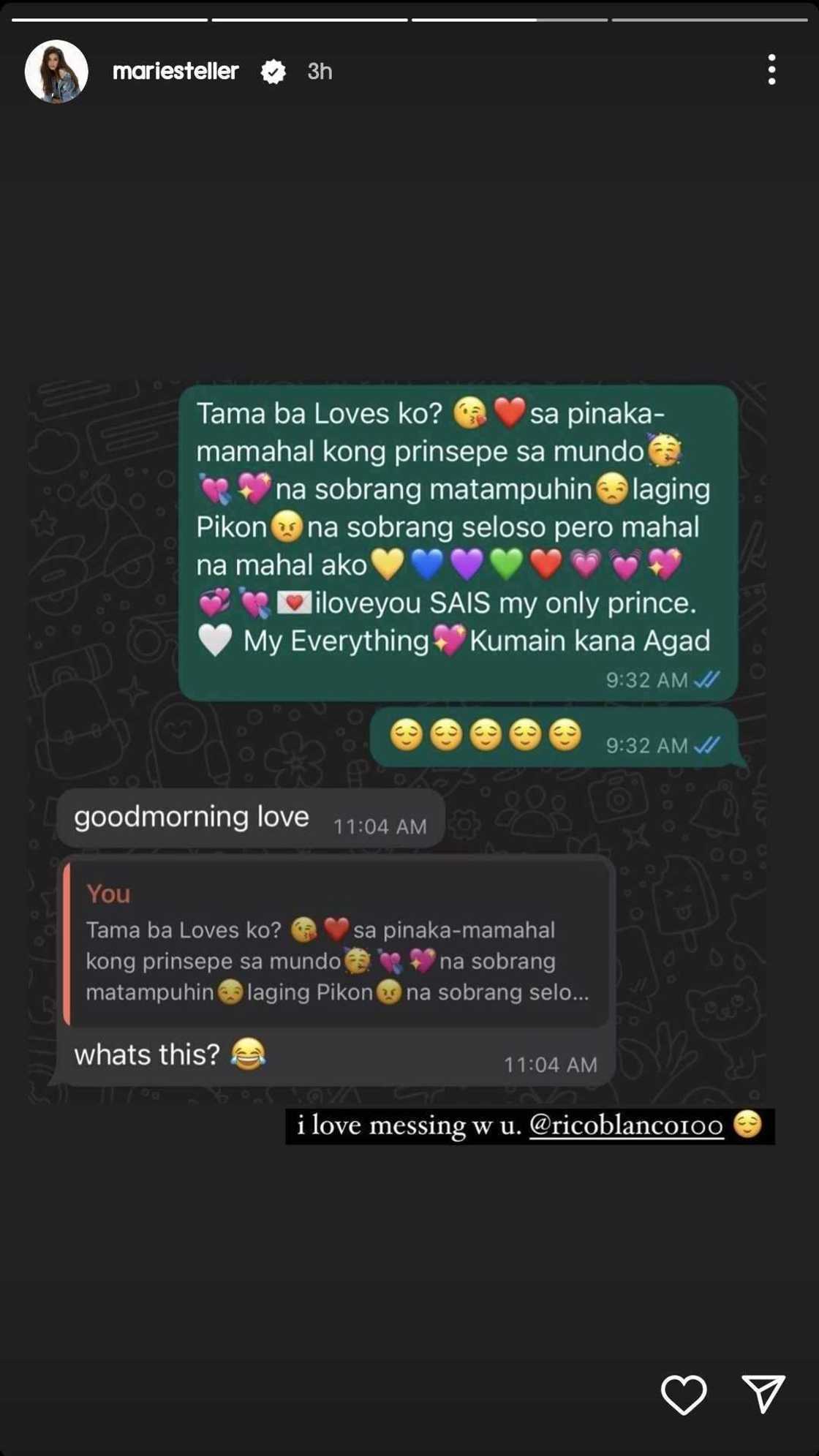Tap the @ricoblanco100 mention

(x=626, y=1125)
